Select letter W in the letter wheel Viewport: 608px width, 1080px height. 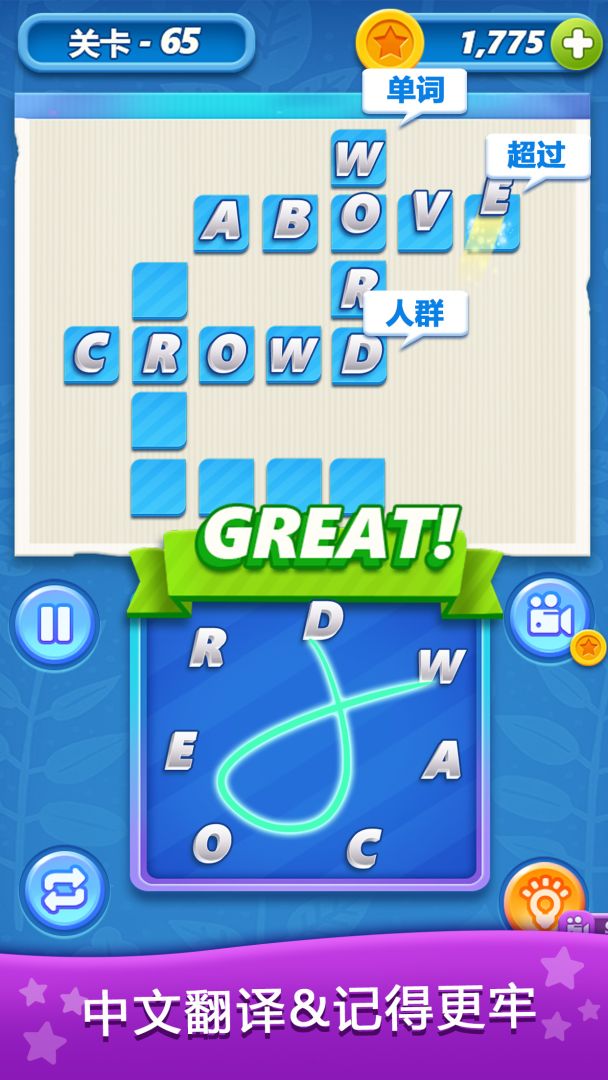pyautogui.click(x=441, y=665)
